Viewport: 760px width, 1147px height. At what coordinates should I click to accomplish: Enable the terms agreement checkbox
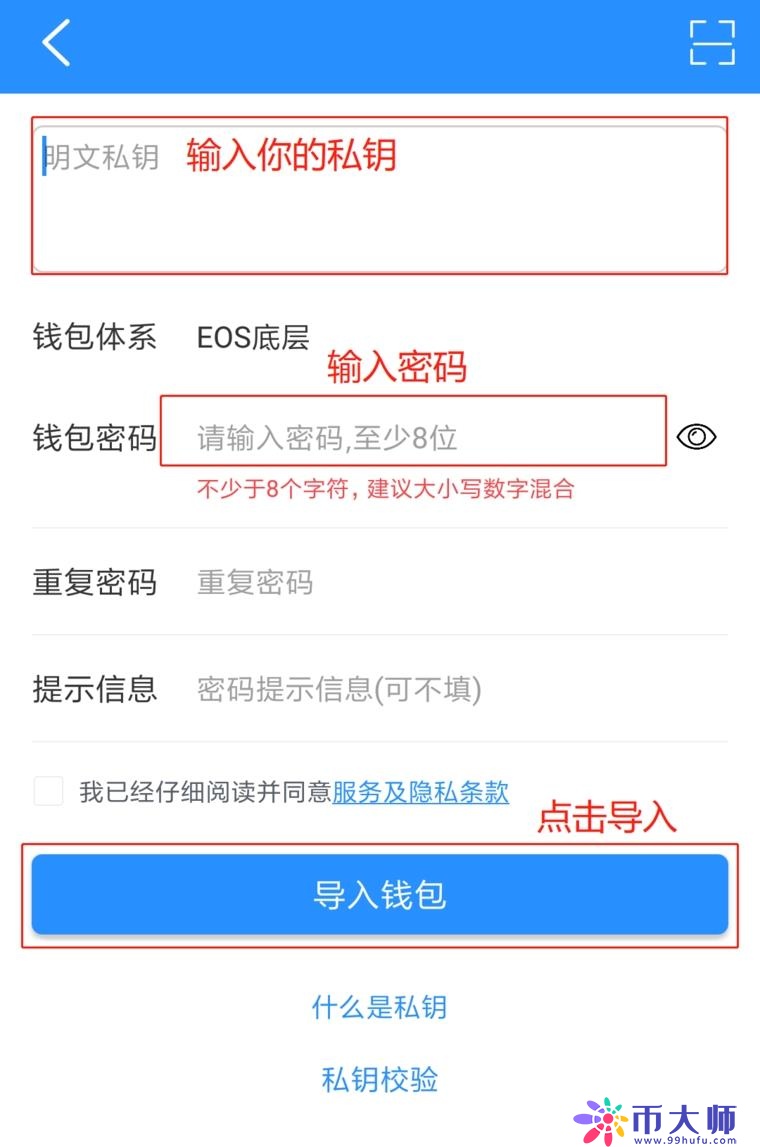pos(47,791)
